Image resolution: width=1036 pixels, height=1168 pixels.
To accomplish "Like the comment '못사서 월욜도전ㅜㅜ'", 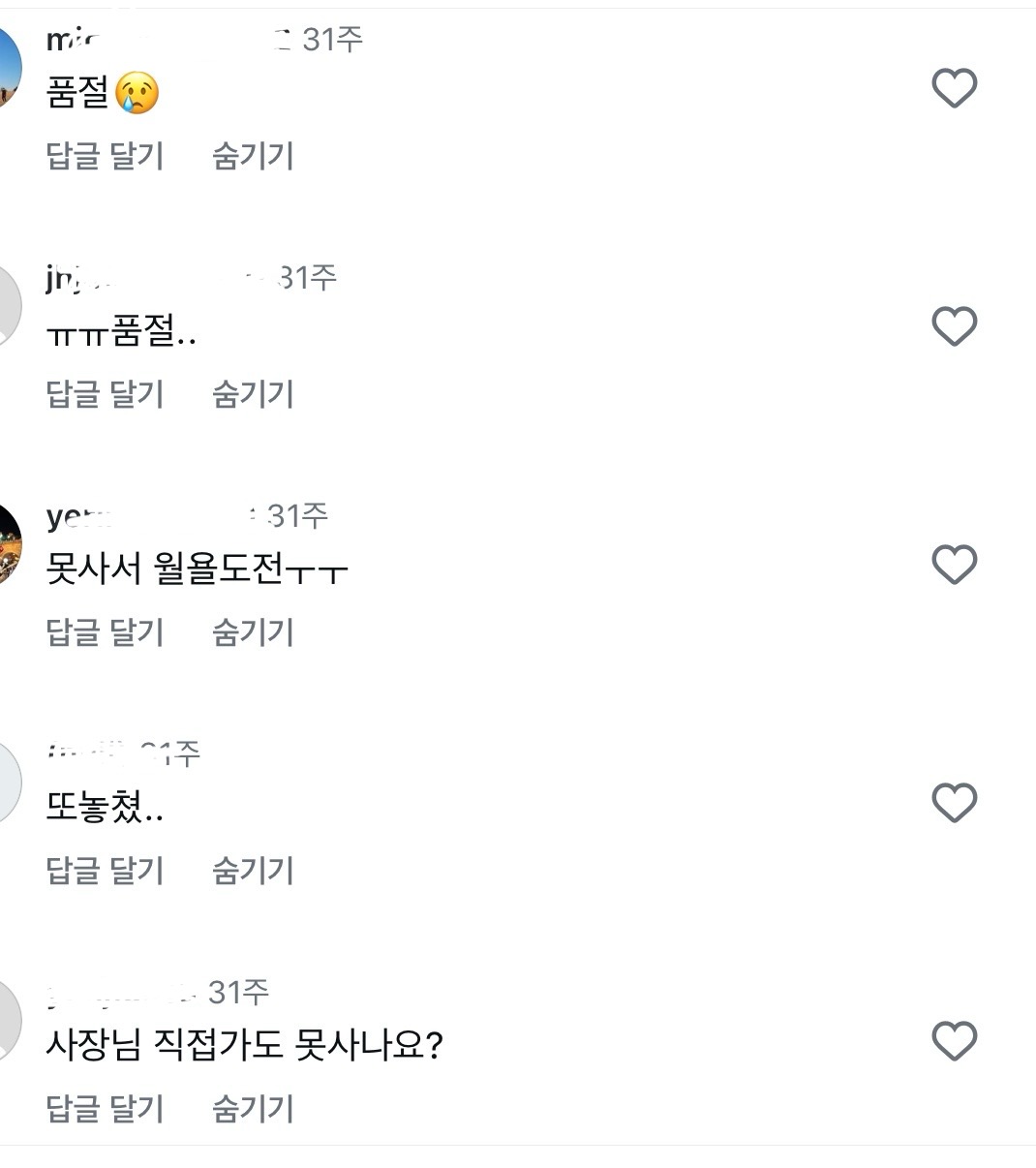I will (954, 565).
